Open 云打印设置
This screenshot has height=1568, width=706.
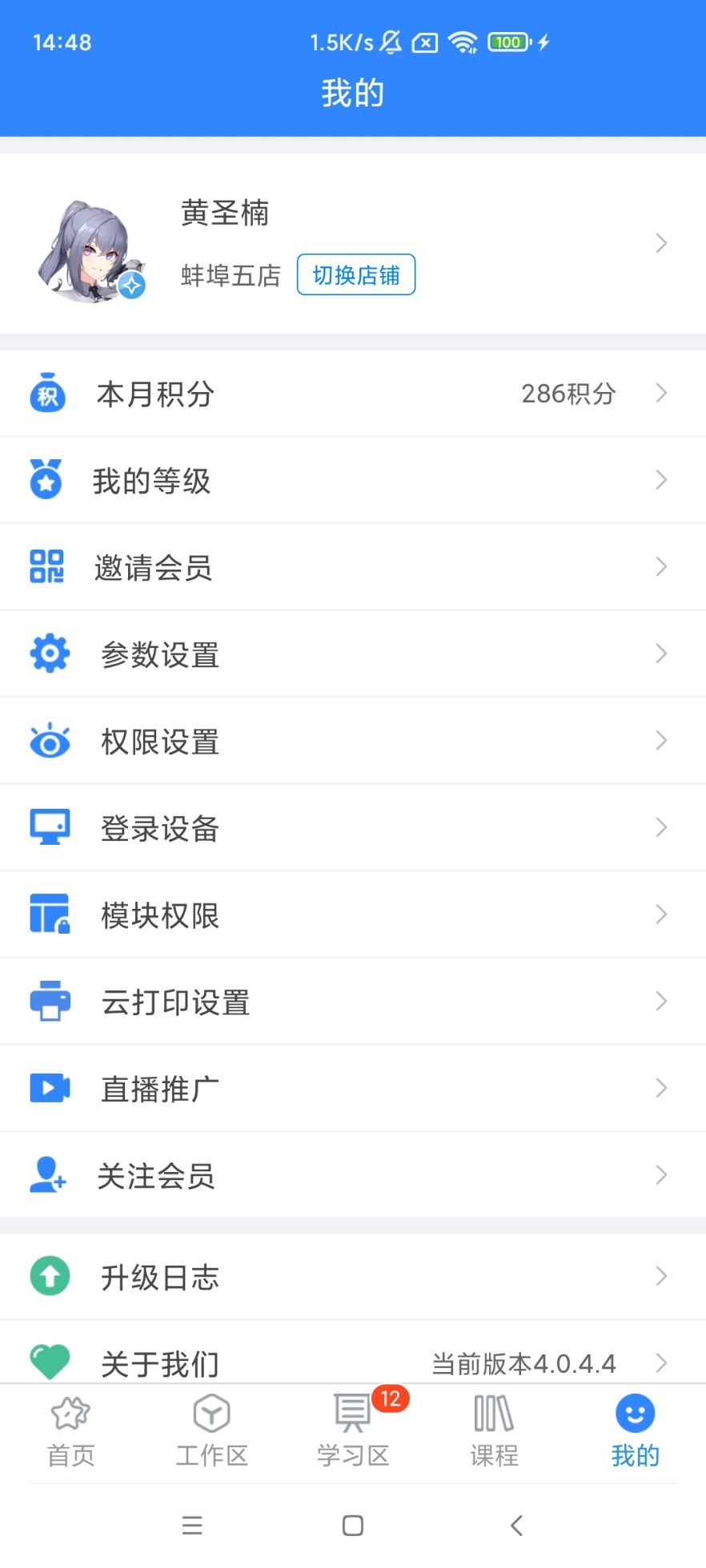tap(352, 1002)
